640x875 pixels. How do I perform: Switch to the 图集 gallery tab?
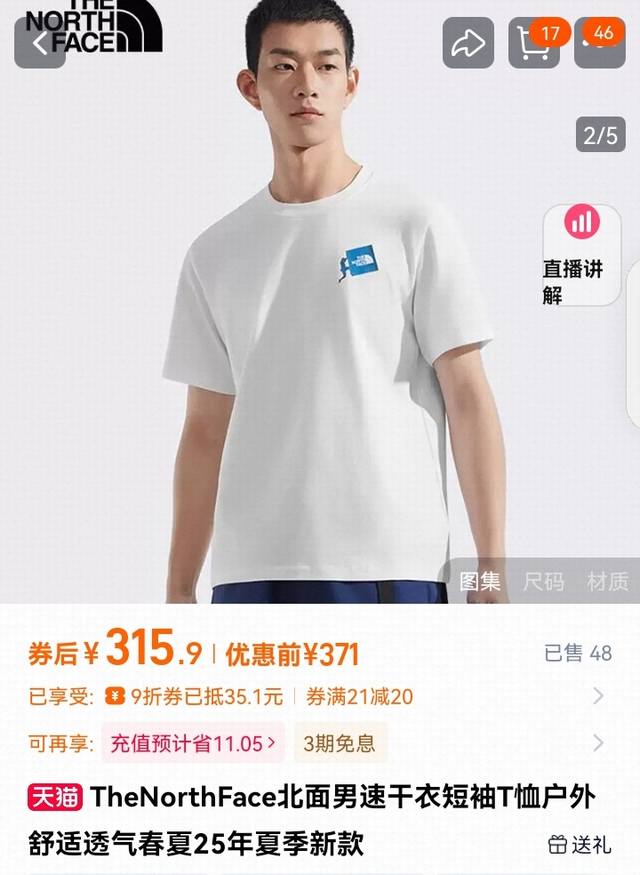(480, 581)
